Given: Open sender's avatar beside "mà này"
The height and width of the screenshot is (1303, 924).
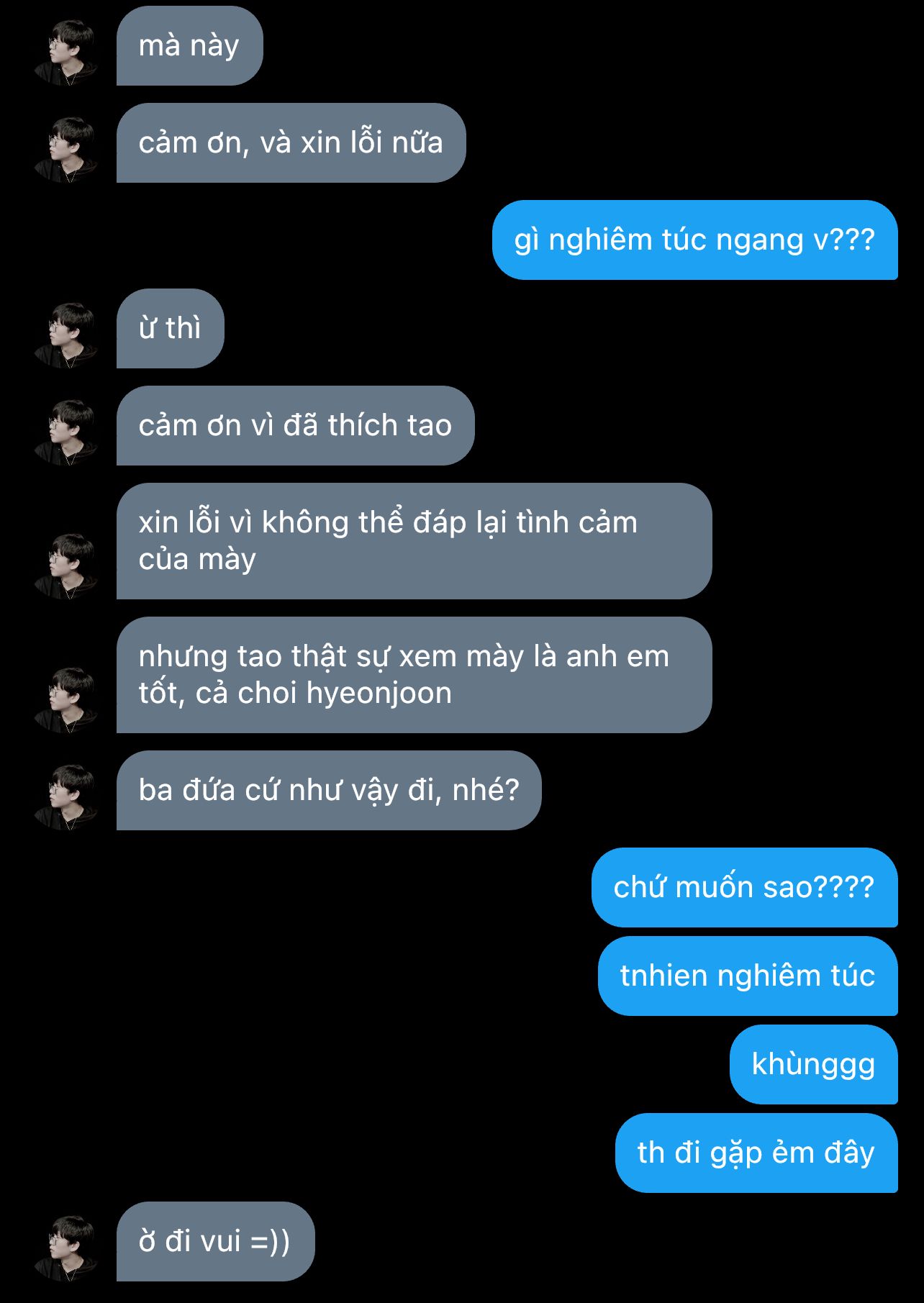Looking at the screenshot, I should [66, 53].
